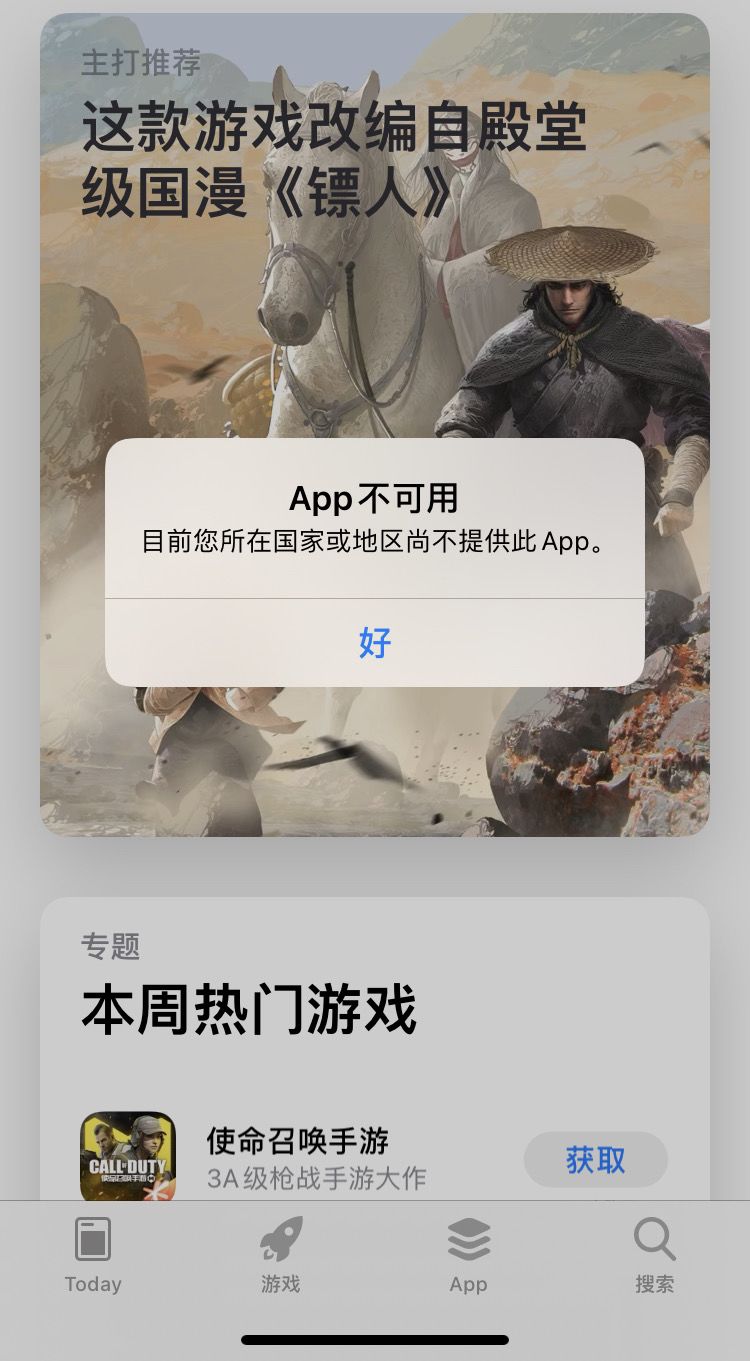Screen dimensions: 750x1361
Task: Select the CALL·DUTY badge on the app icon
Action: [x=127, y=1166]
